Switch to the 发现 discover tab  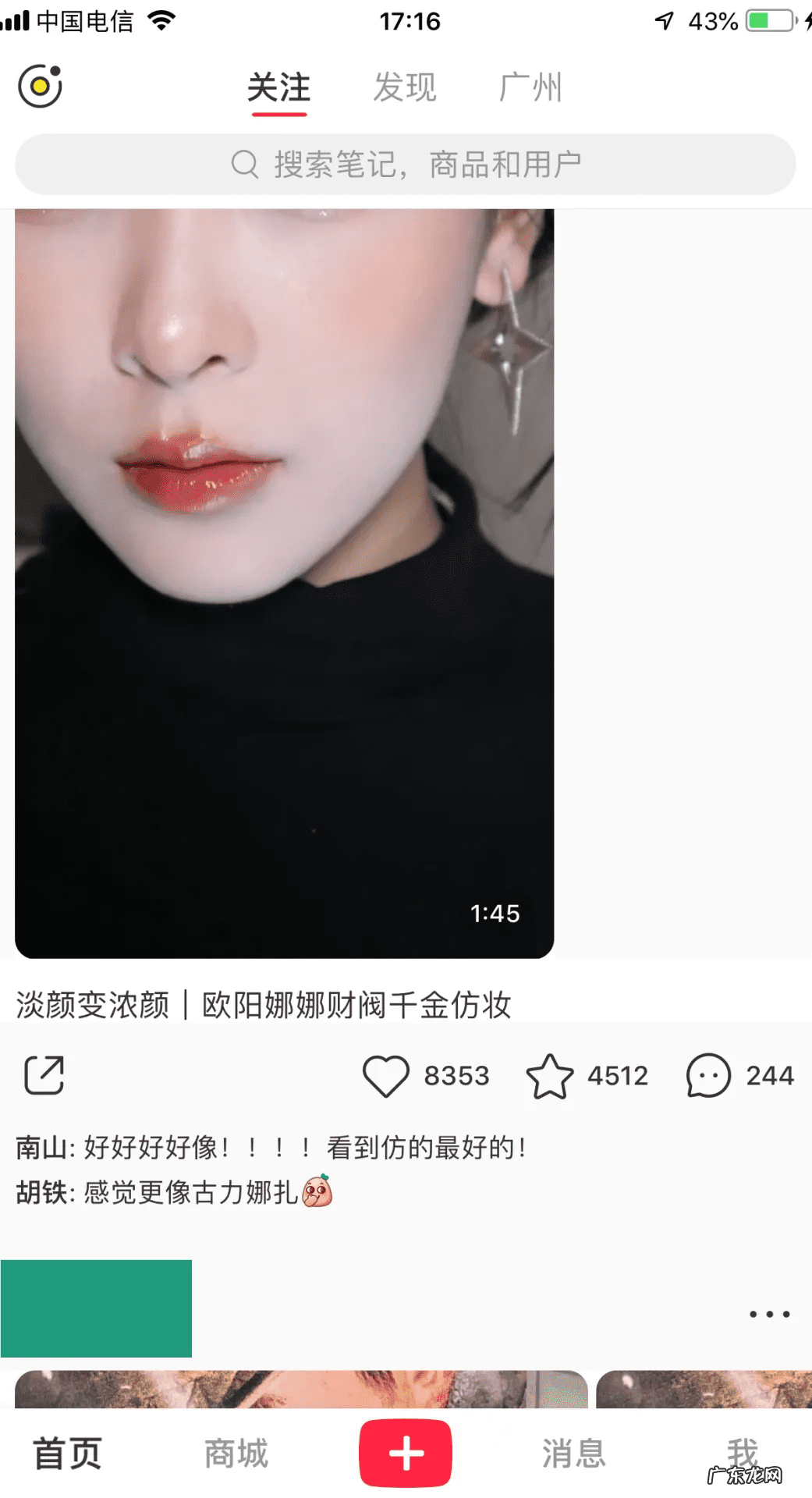(x=404, y=86)
